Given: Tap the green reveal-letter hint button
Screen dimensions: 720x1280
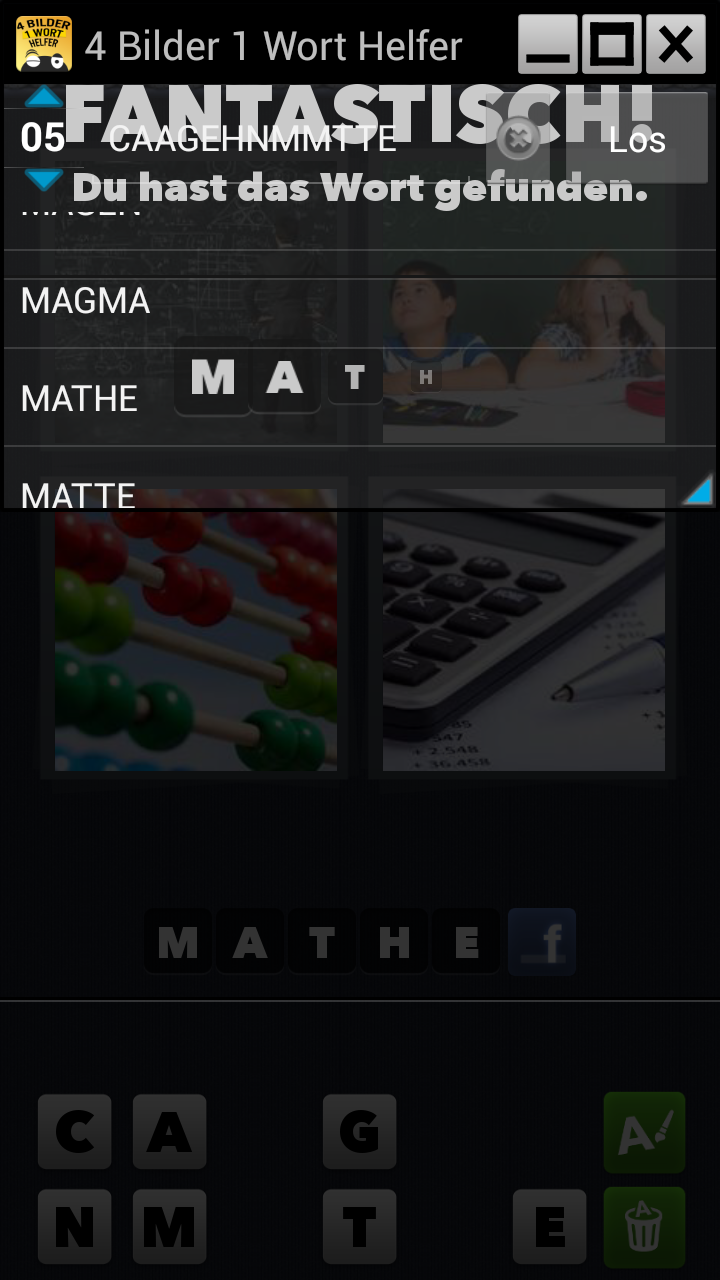Looking at the screenshot, I should pyautogui.click(x=645, y=1132).
